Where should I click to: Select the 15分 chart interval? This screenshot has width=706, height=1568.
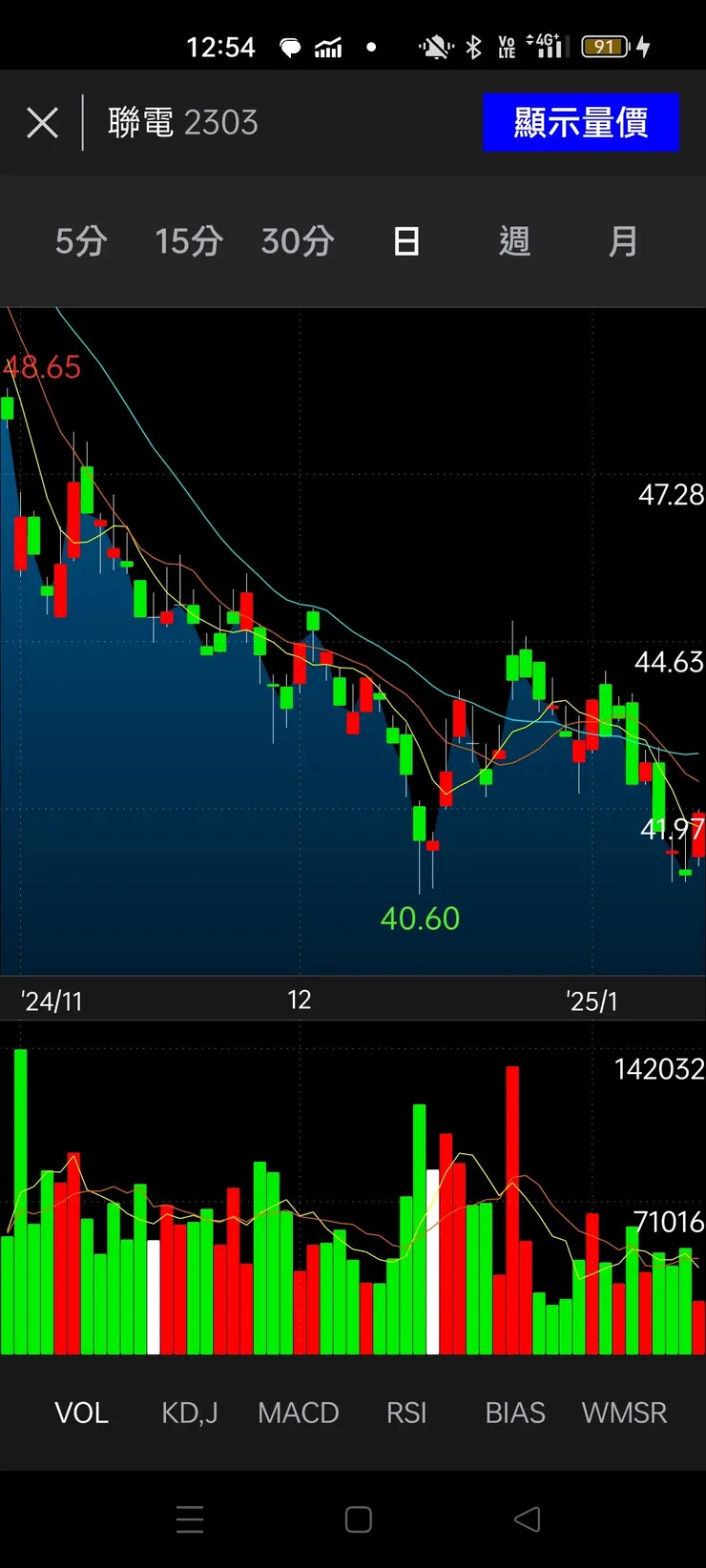click(189, 241)
